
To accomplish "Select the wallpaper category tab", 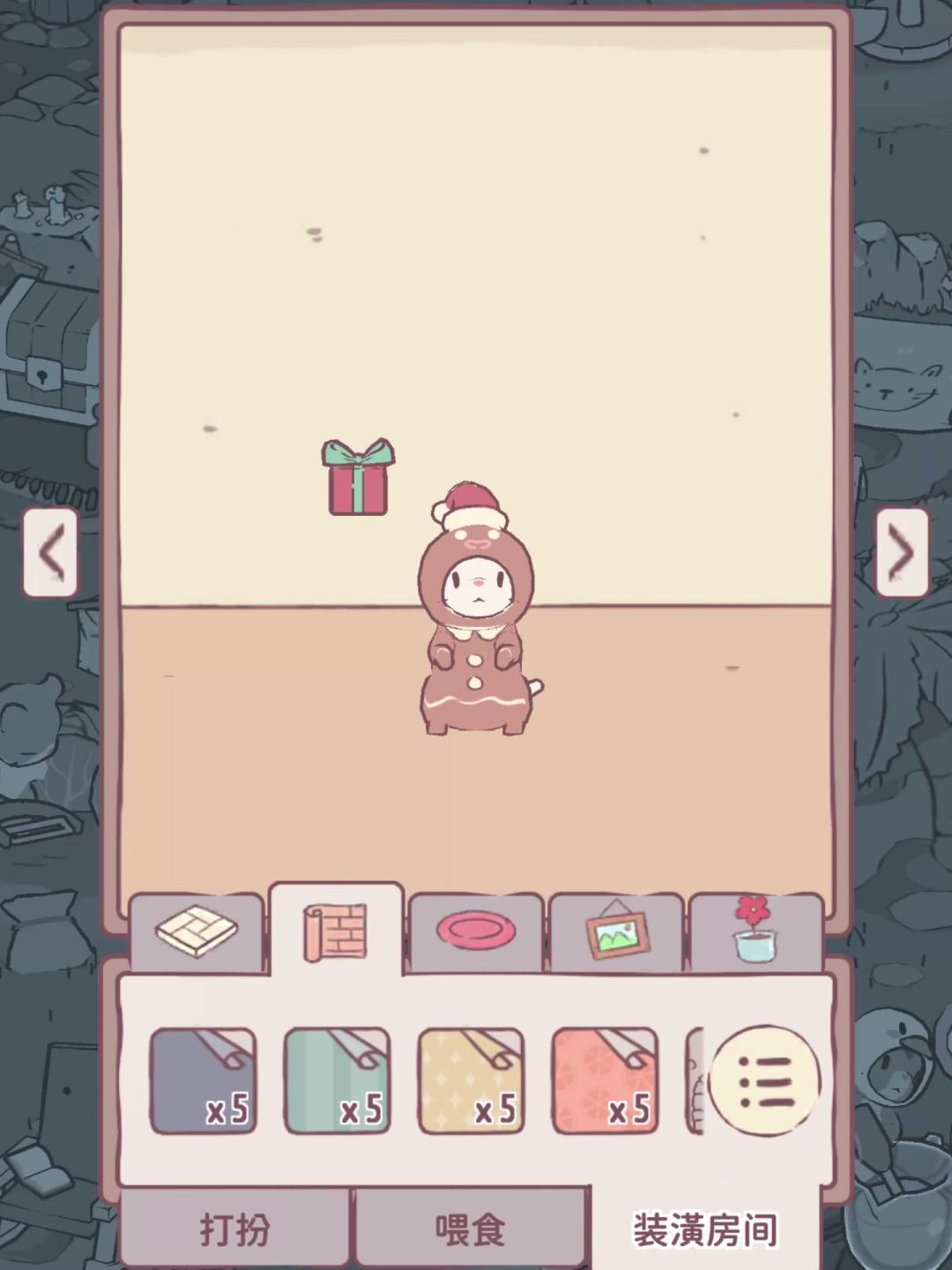I will (335, 931).
